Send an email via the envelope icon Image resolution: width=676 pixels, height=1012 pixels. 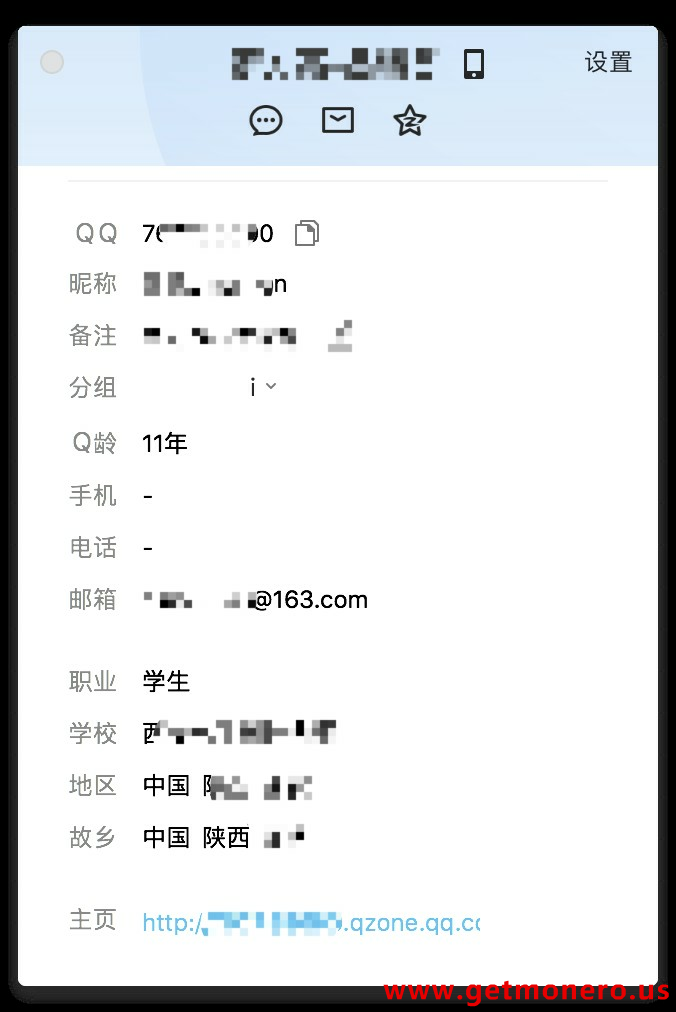click(x=338, y=120)
